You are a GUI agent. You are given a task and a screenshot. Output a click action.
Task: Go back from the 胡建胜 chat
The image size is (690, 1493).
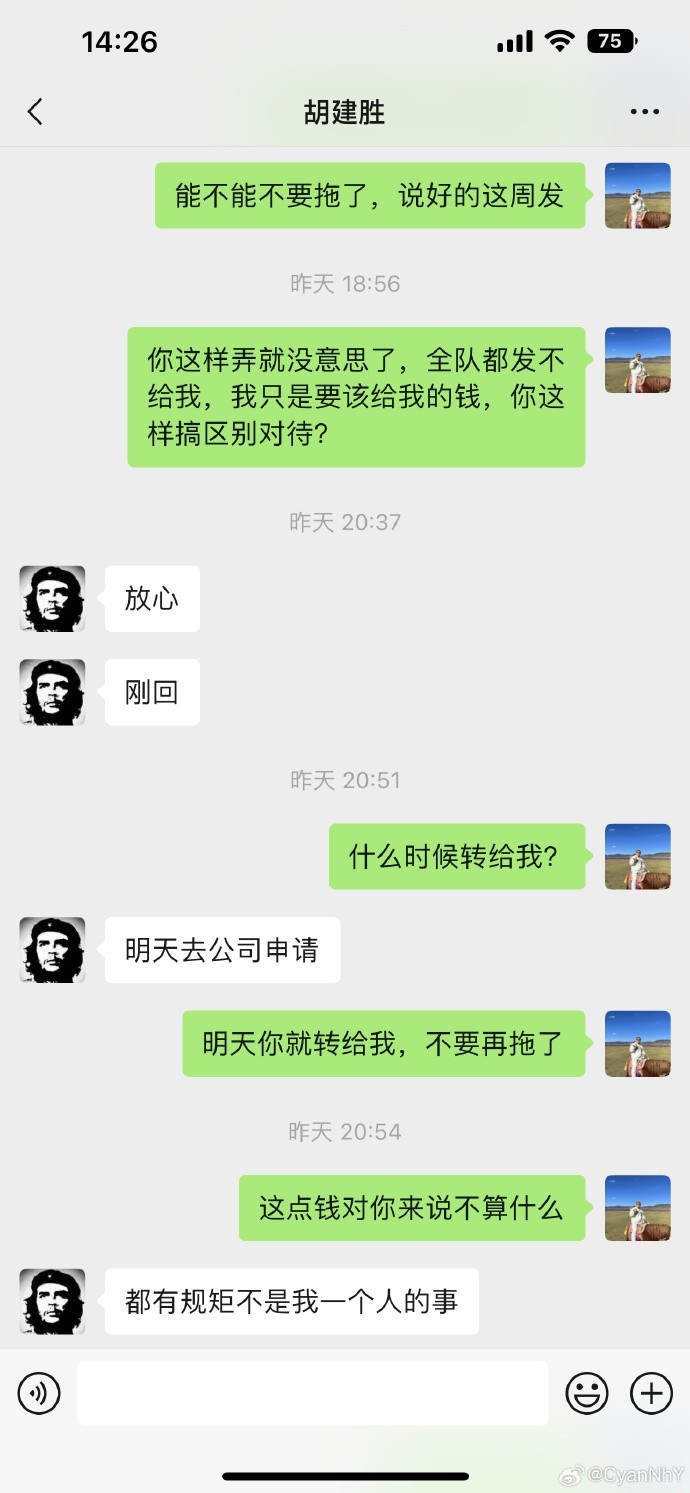[36, 111]
